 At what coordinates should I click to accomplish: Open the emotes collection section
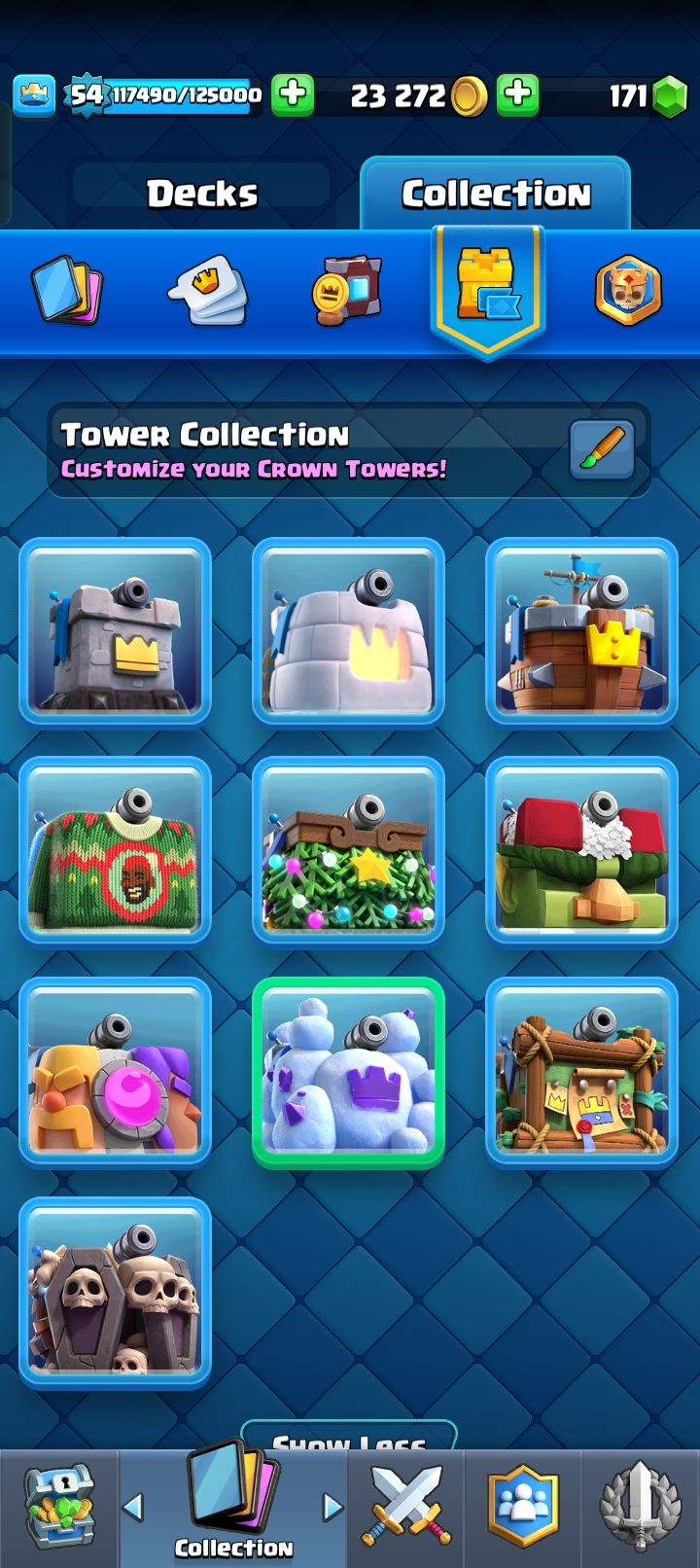click(x=207, y=290)
